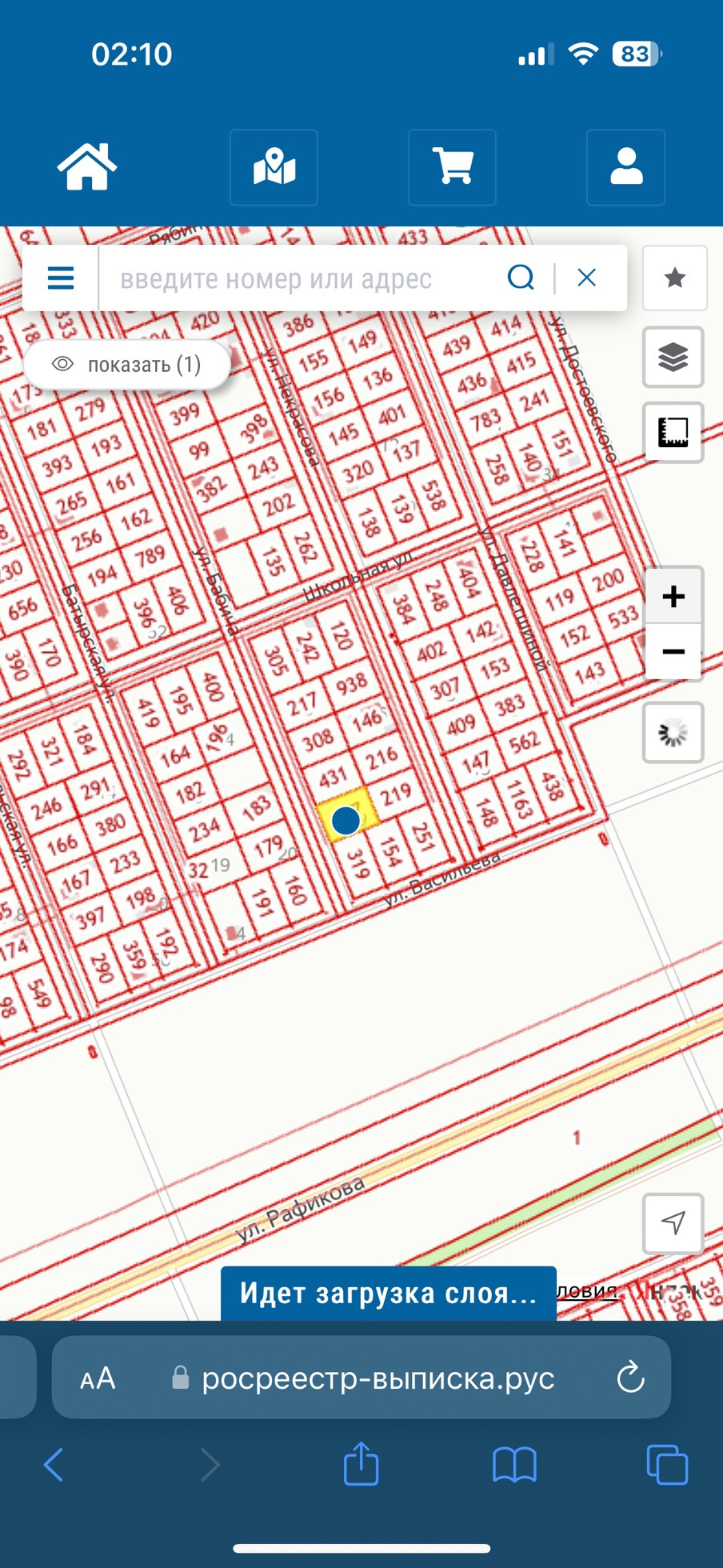723x1568 pixels.
Task: Run the search with magnifier icon
Action: click(521, 278)
